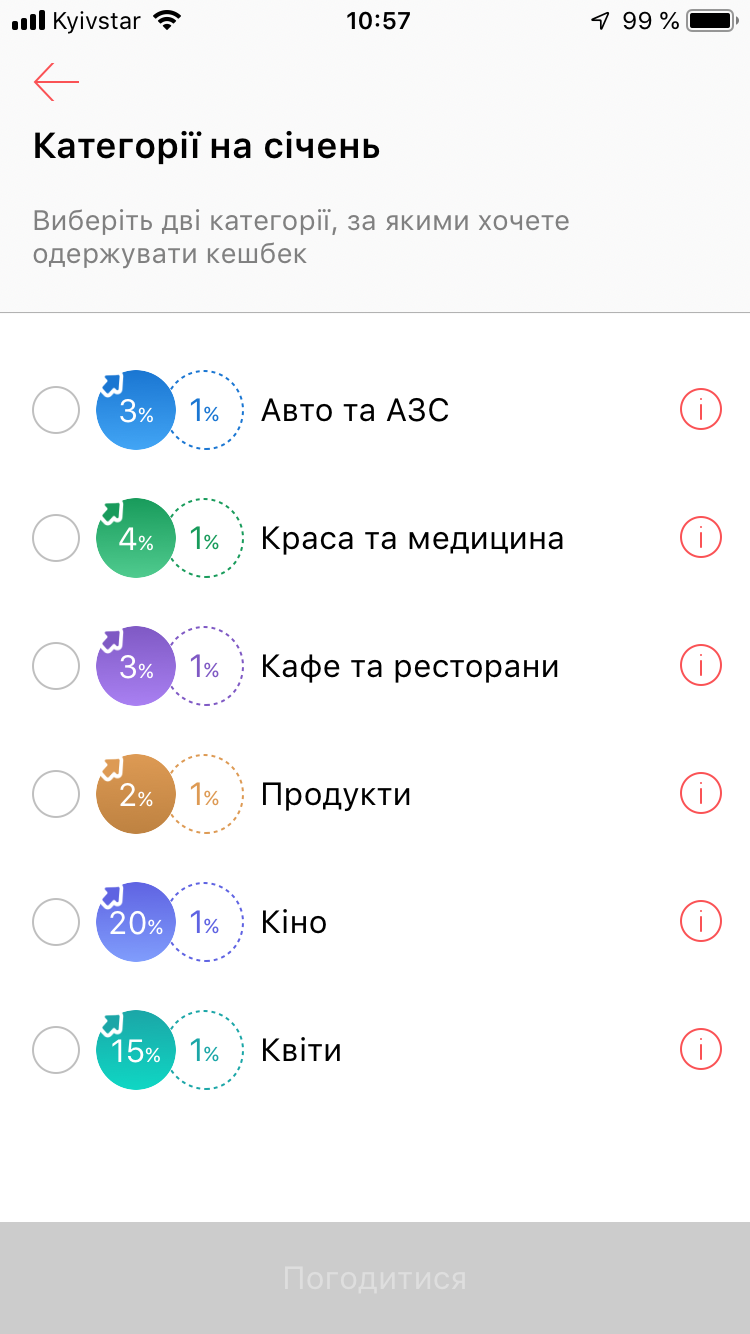The width and height of the screenshot is (750, 1334).
Task: Select the Квіти category
Action: coord(56,1050)
